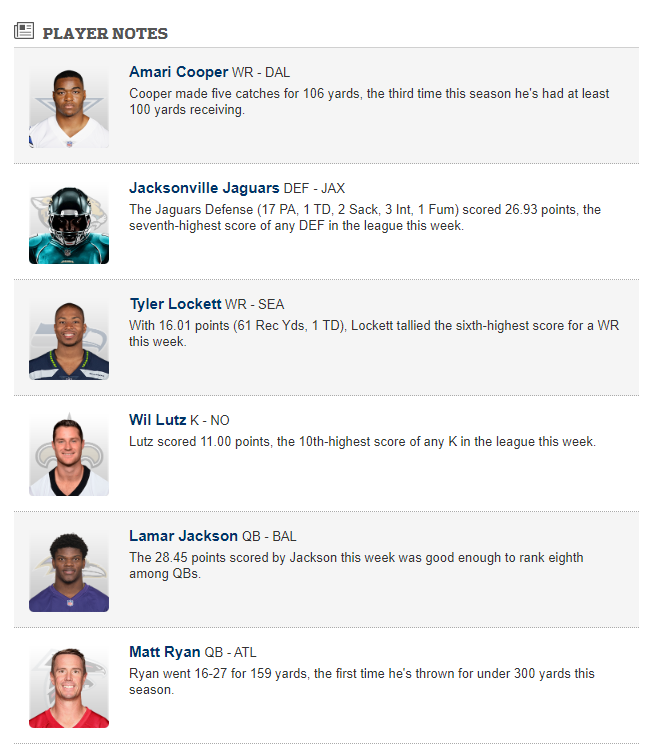Tap Wil Lutz's headshot photo
Viewport: 651px width, 755px height.
(69, 455)
